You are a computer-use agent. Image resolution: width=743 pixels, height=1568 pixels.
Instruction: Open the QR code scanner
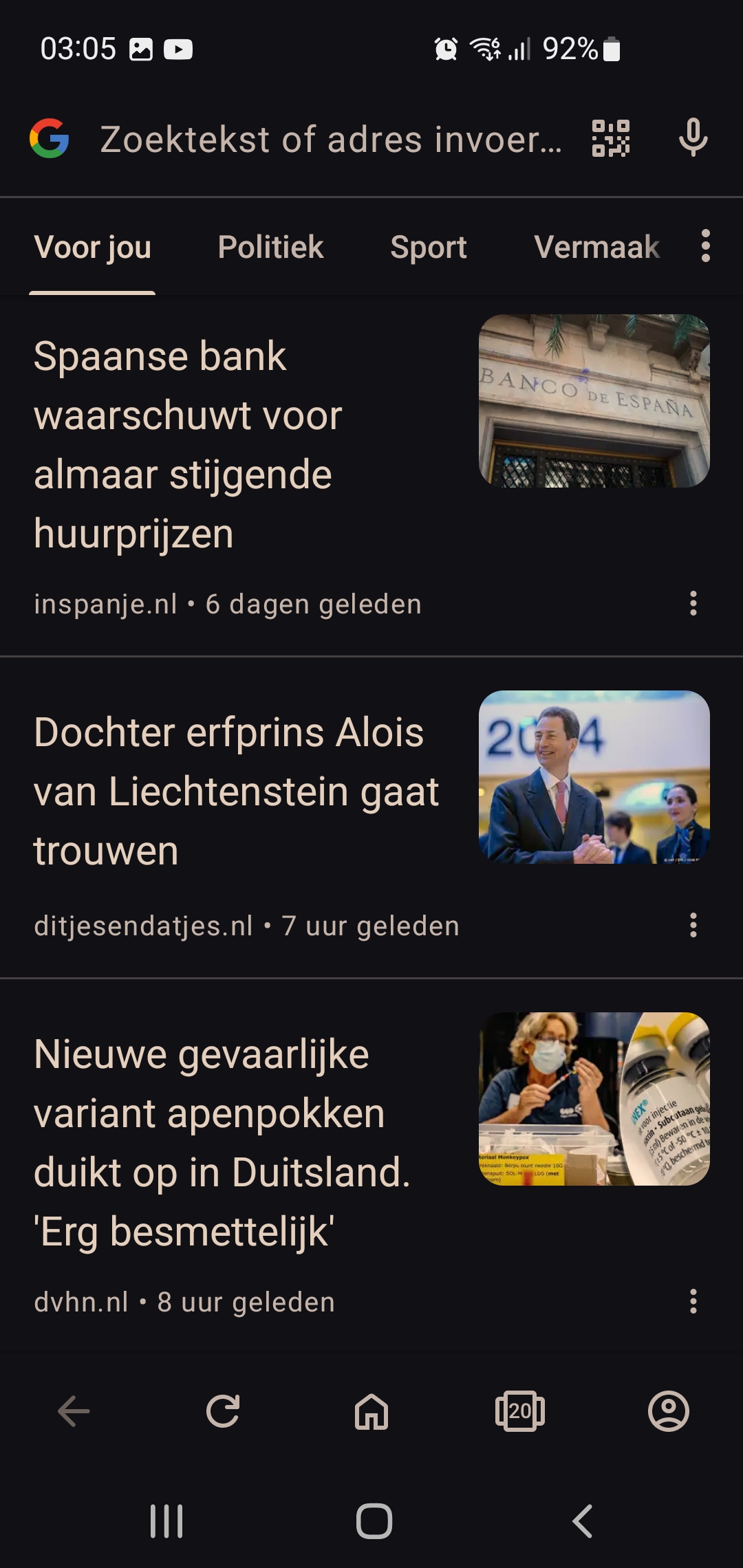pos(611,138)
